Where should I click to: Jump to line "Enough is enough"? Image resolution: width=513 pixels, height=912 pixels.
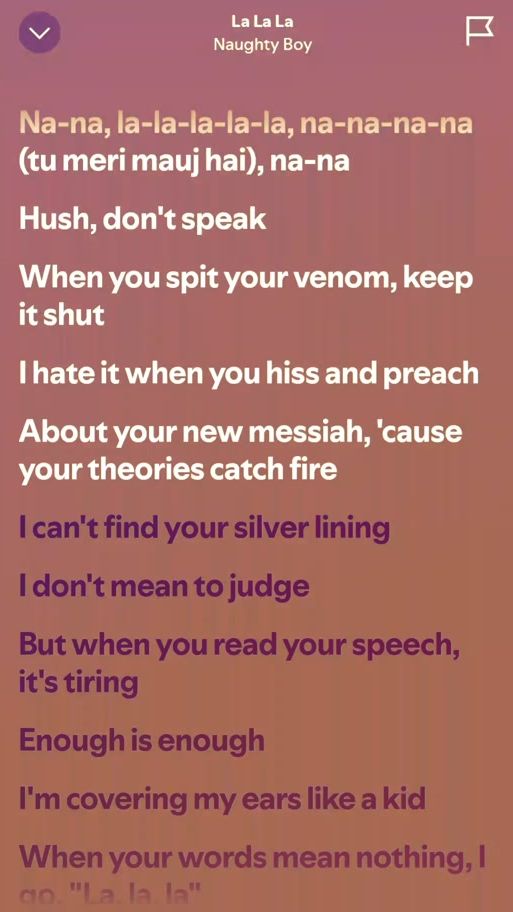[x=142, y=740]
